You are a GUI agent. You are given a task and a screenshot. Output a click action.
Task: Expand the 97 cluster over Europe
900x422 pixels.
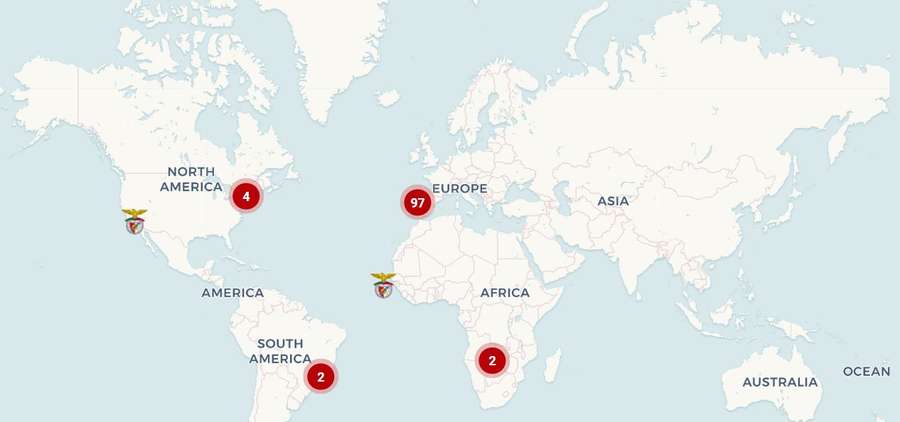point(417,203)
